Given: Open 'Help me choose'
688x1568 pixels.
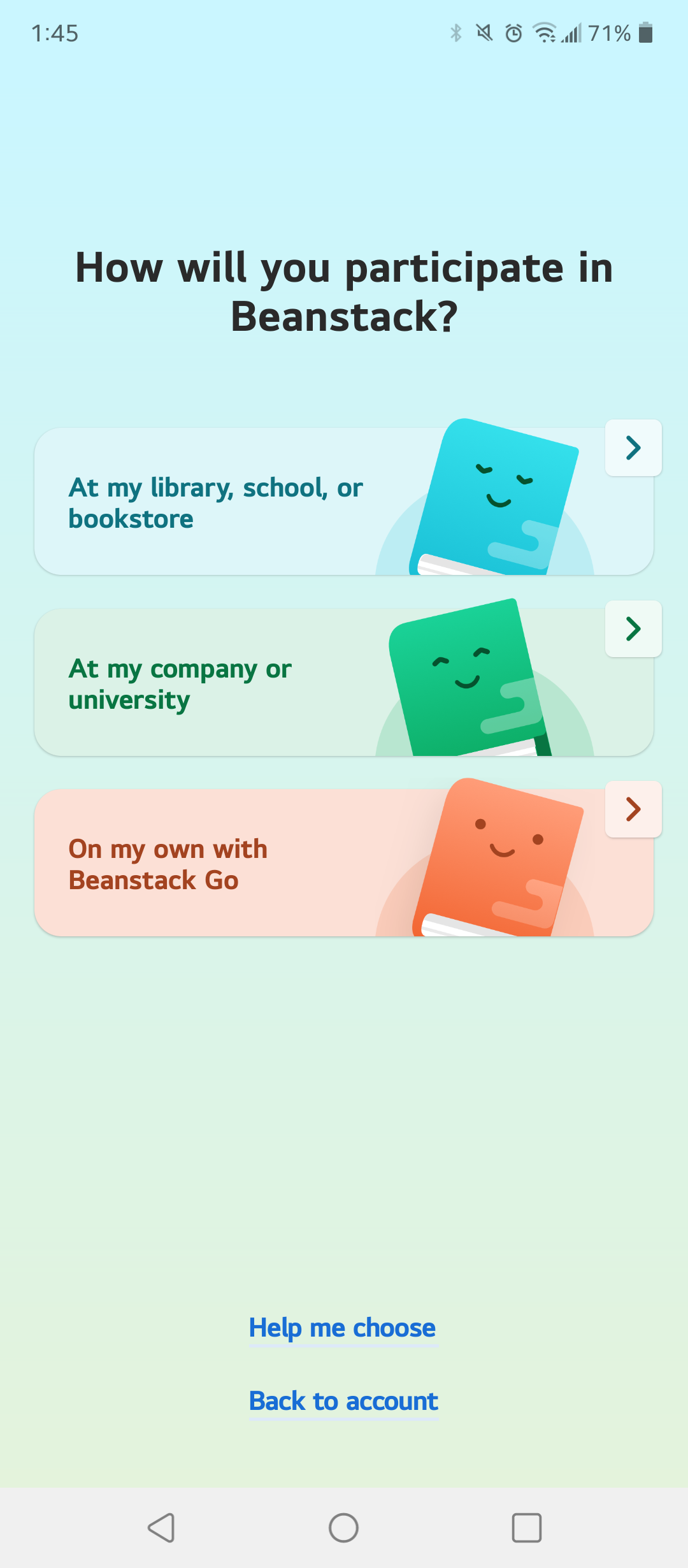Looking at the screenshot, I should tap(343, 1328).
